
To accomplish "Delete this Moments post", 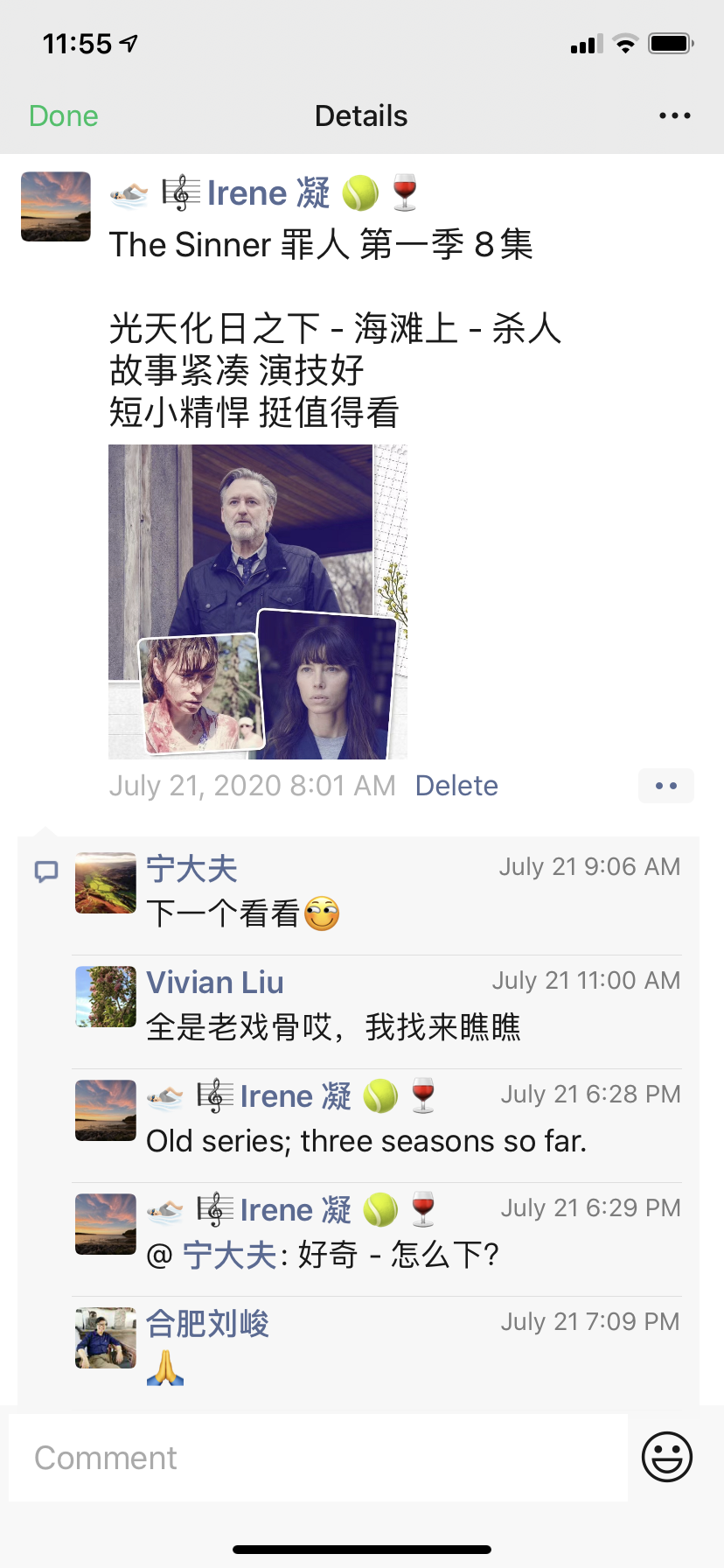I will (456, 786).
